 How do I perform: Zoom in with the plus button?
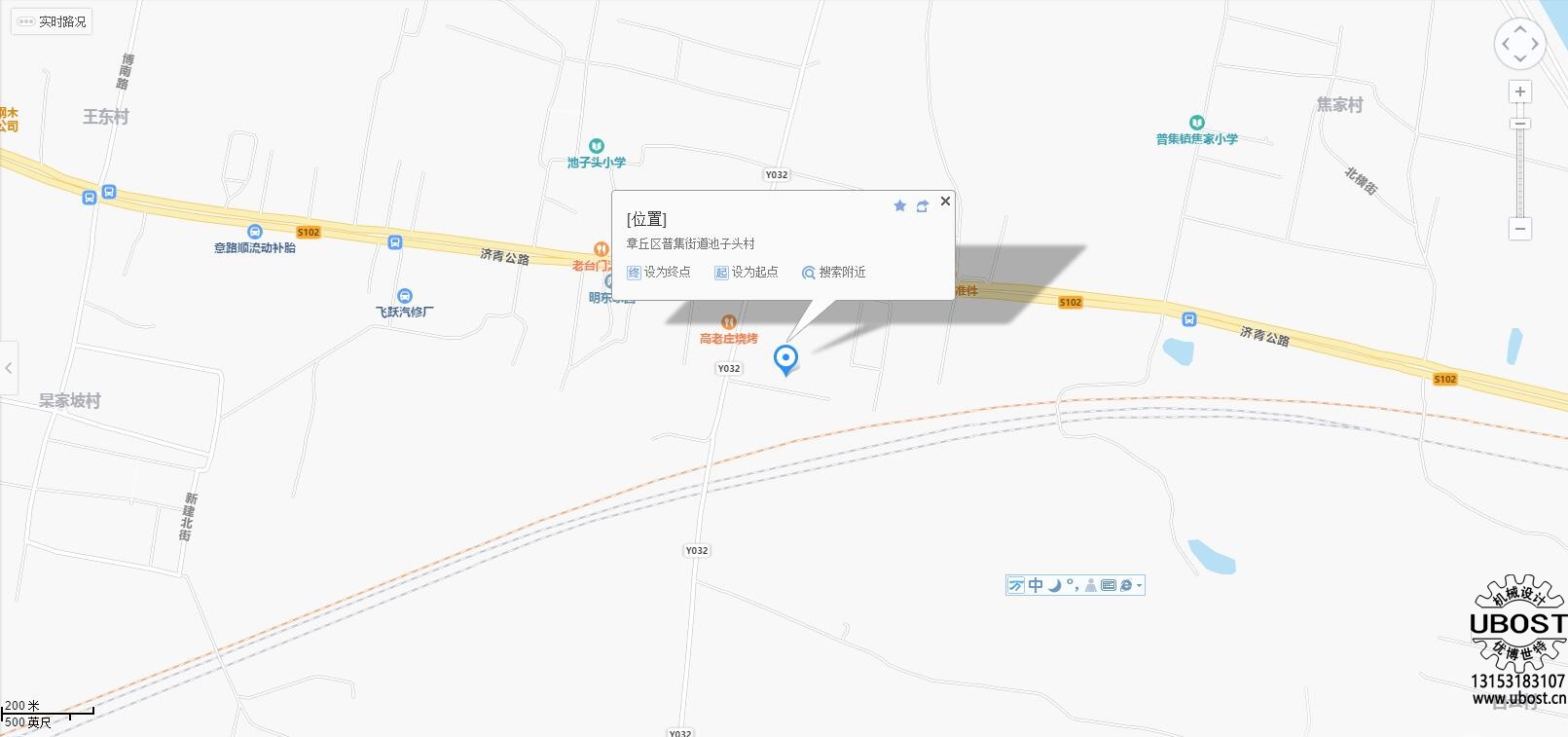(1520, 92)
